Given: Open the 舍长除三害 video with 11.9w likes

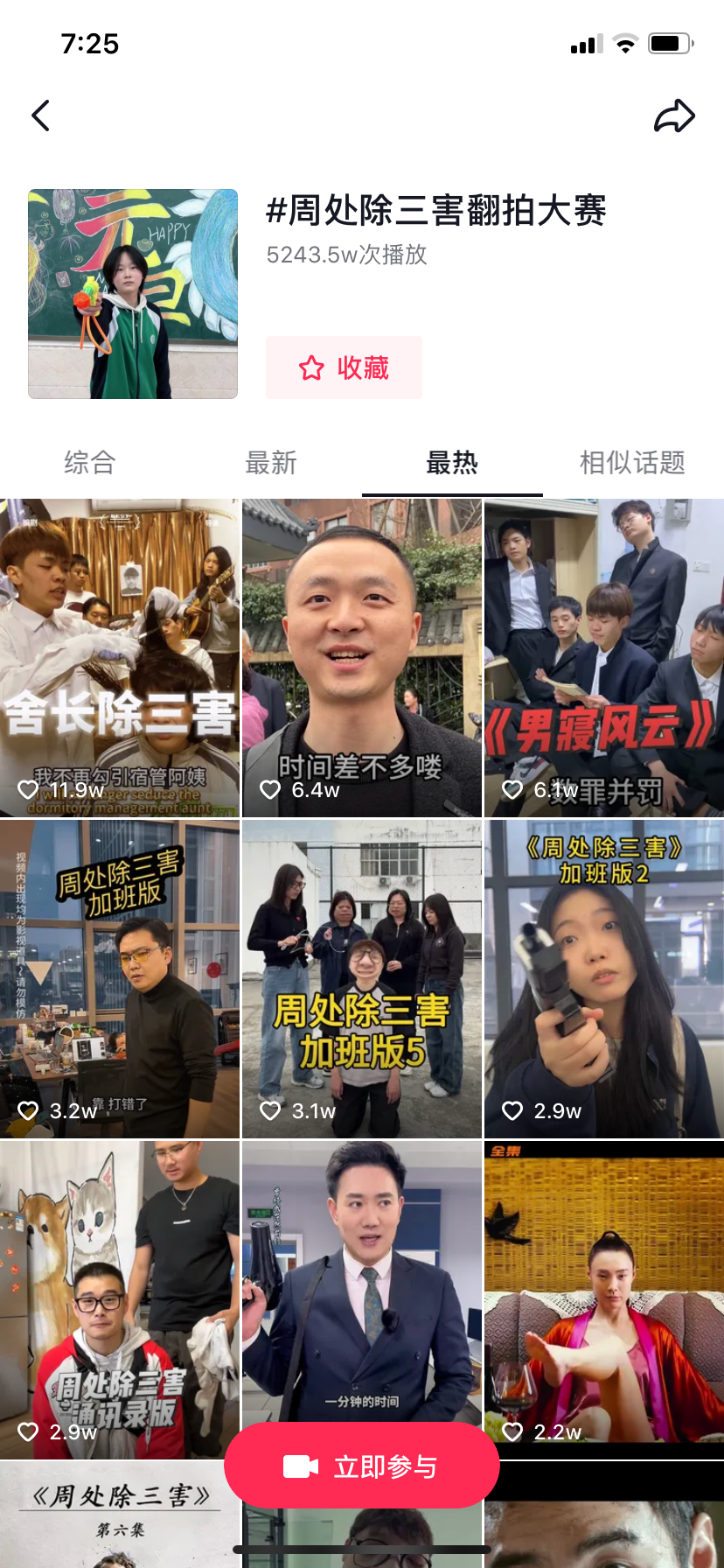Looking at the screenshot, I should click(x=120, y=656).
